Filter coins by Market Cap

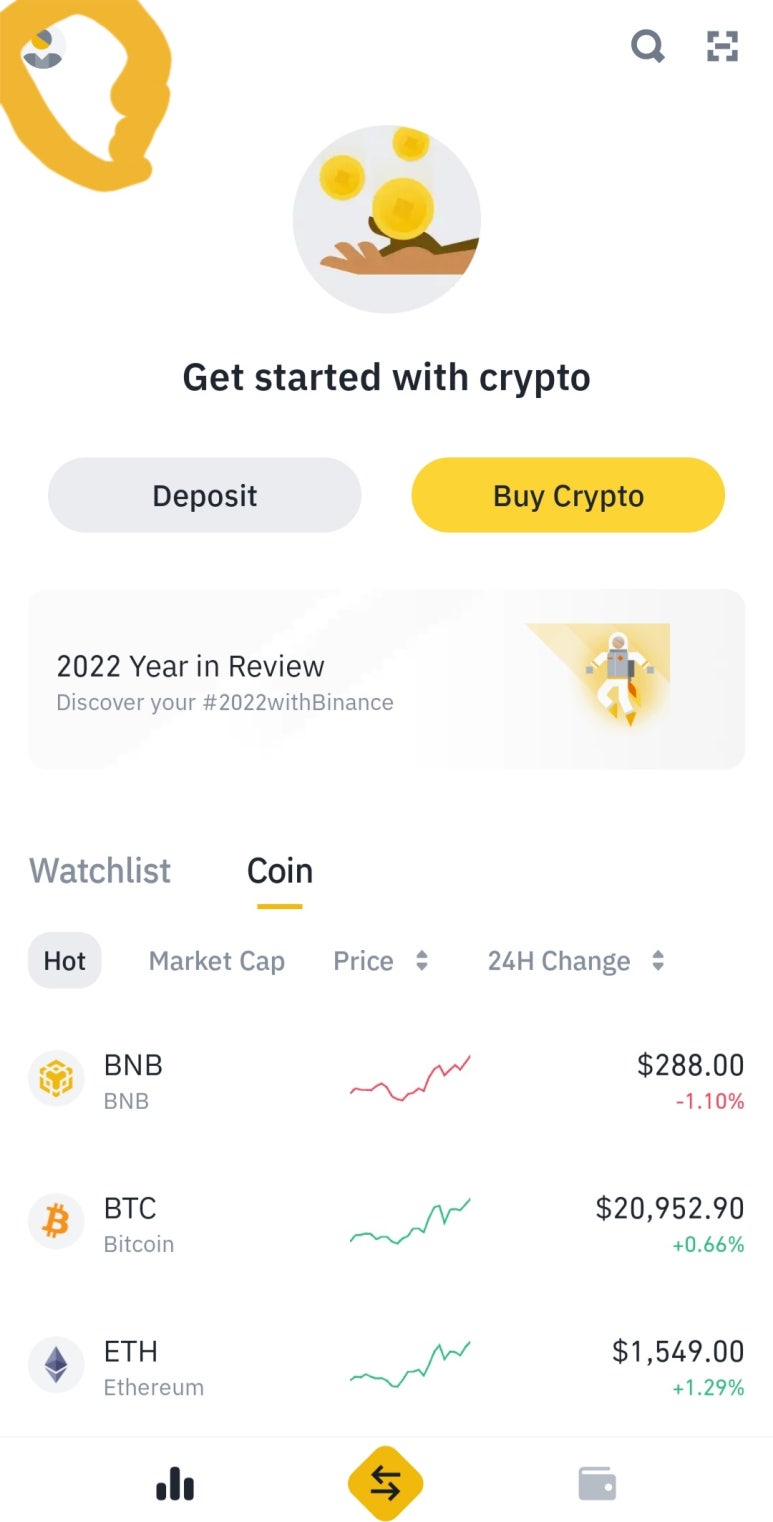[216, 961]
